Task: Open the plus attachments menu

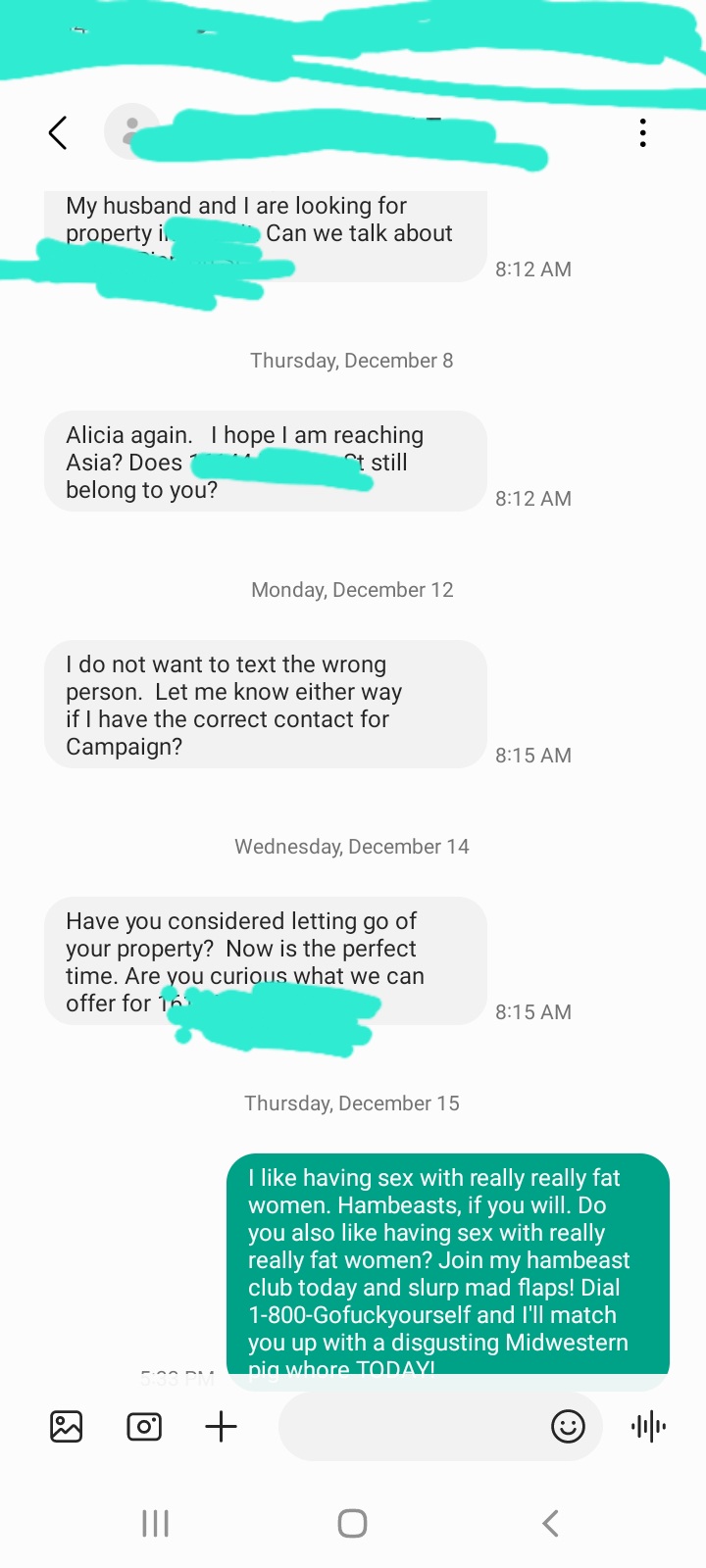Action: coord(222,1426)
